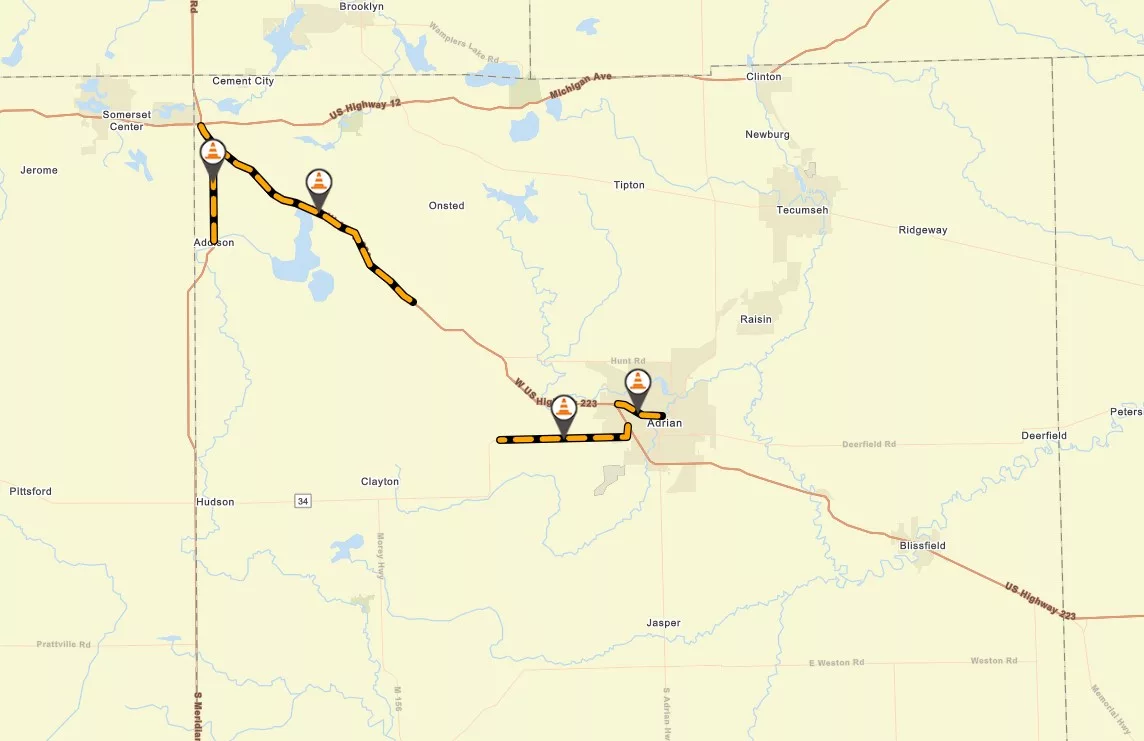Tap the construction cone pin above Adrian

click(x=637, y=383)
